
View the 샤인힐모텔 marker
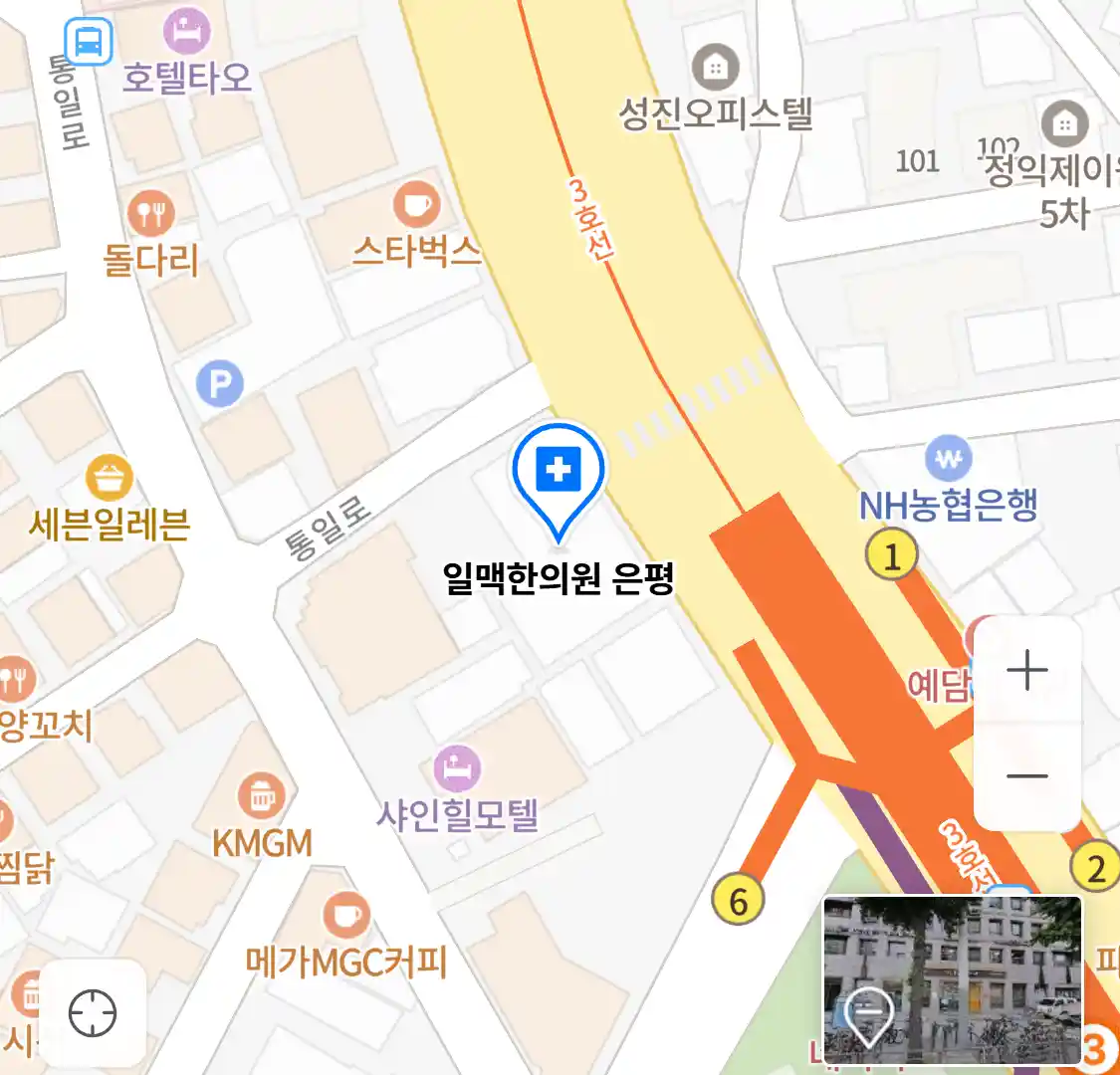[x=457, y=769]
